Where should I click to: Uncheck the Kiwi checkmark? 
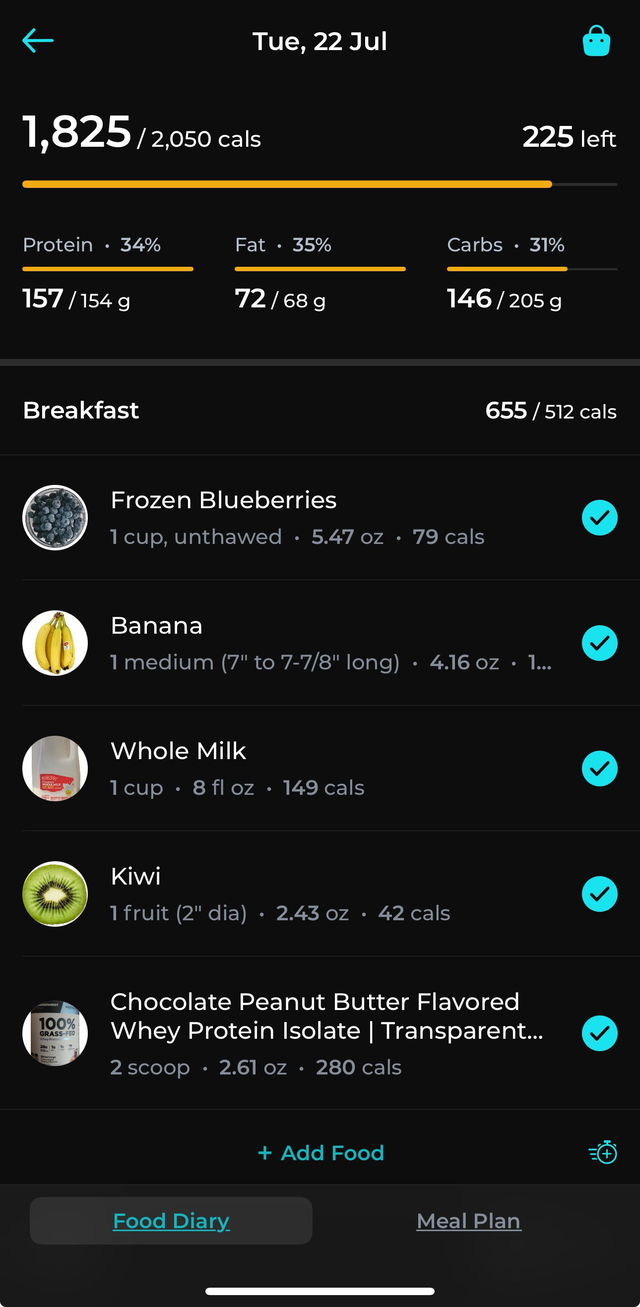pos(599,894)
